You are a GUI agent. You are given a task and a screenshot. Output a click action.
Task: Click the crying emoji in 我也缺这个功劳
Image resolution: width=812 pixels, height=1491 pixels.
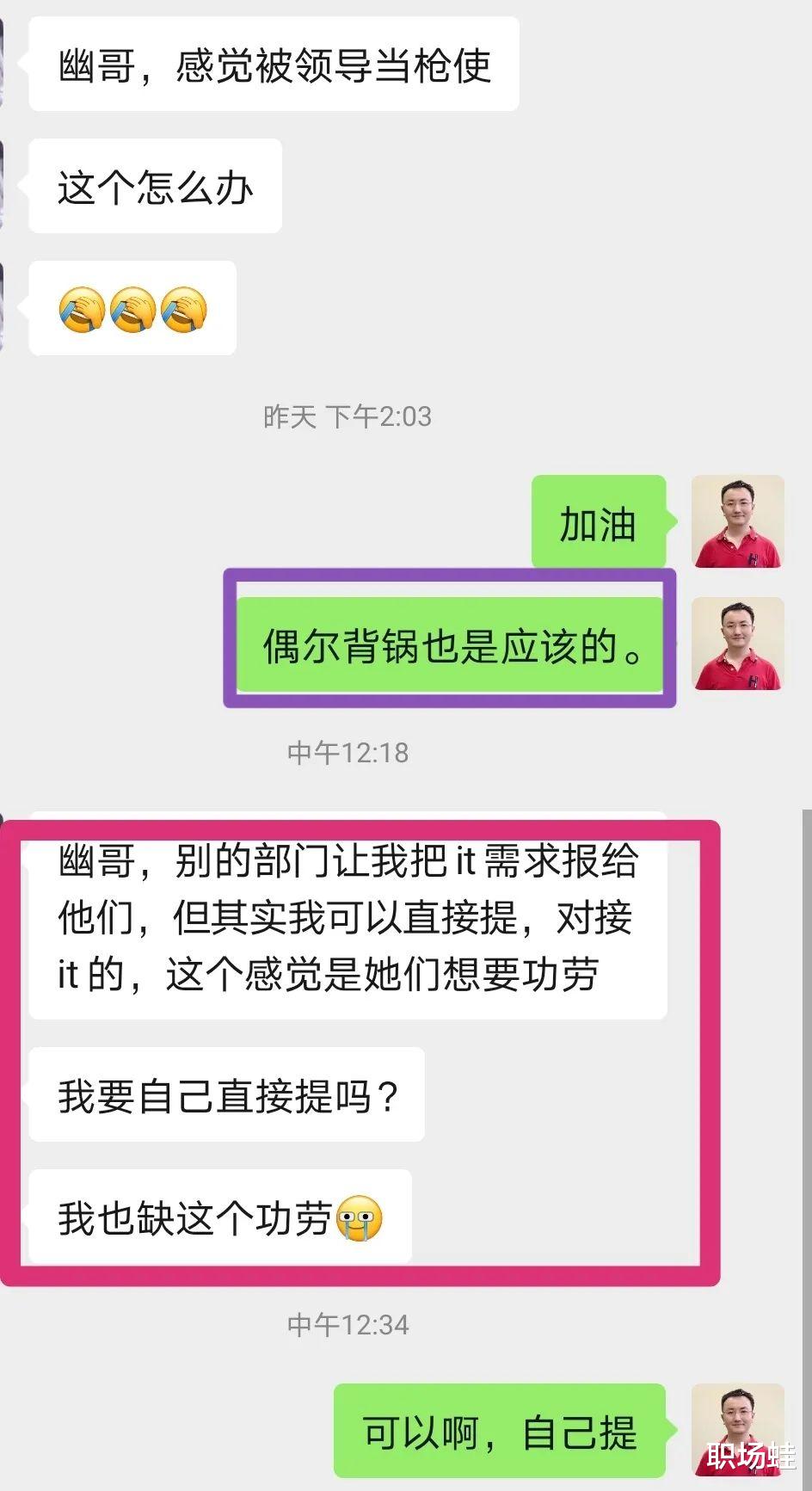pos(360,1217)
